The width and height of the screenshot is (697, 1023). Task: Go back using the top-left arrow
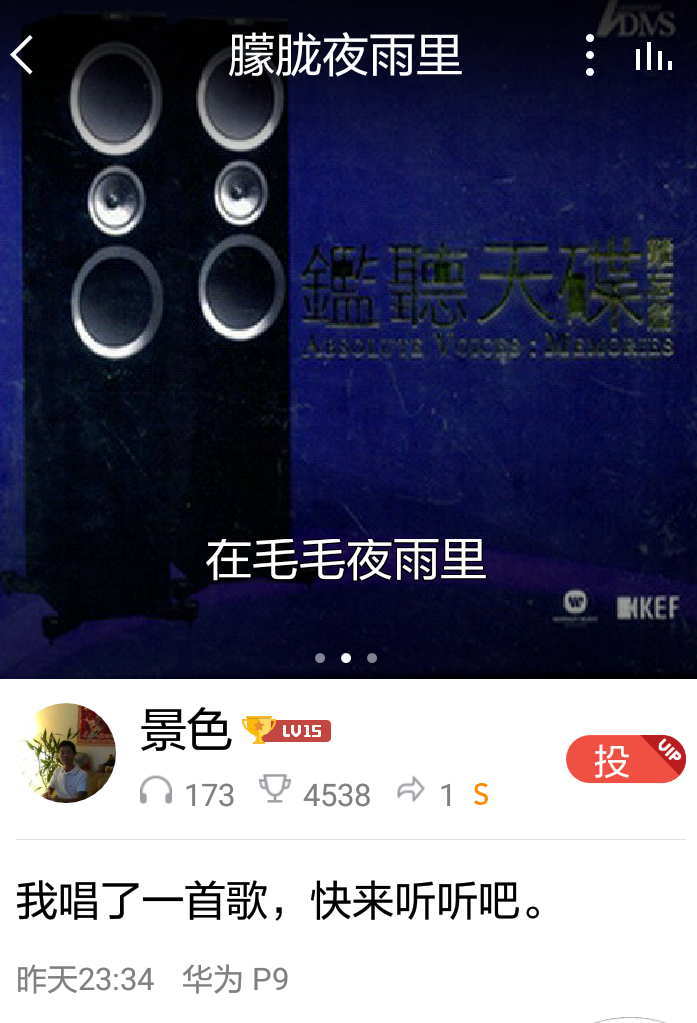click(23, 54)
